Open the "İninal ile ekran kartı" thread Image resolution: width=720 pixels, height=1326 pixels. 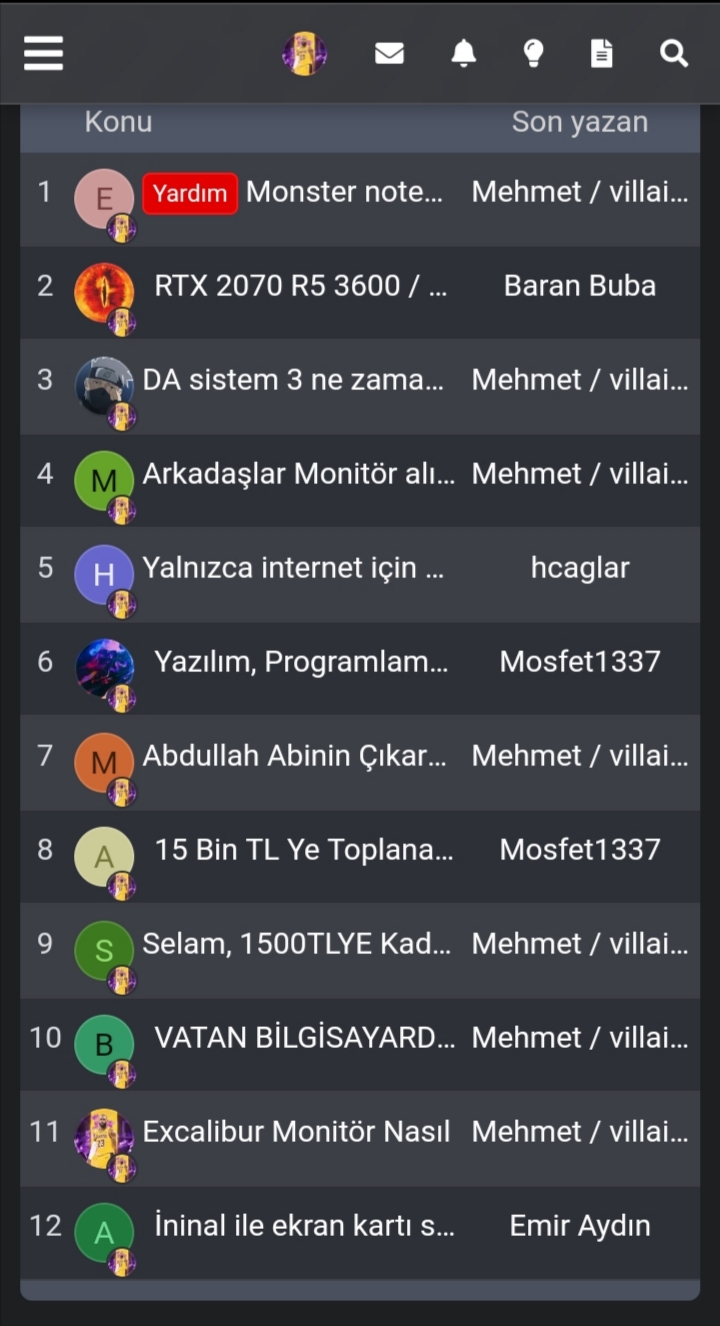click(303, 1226)
